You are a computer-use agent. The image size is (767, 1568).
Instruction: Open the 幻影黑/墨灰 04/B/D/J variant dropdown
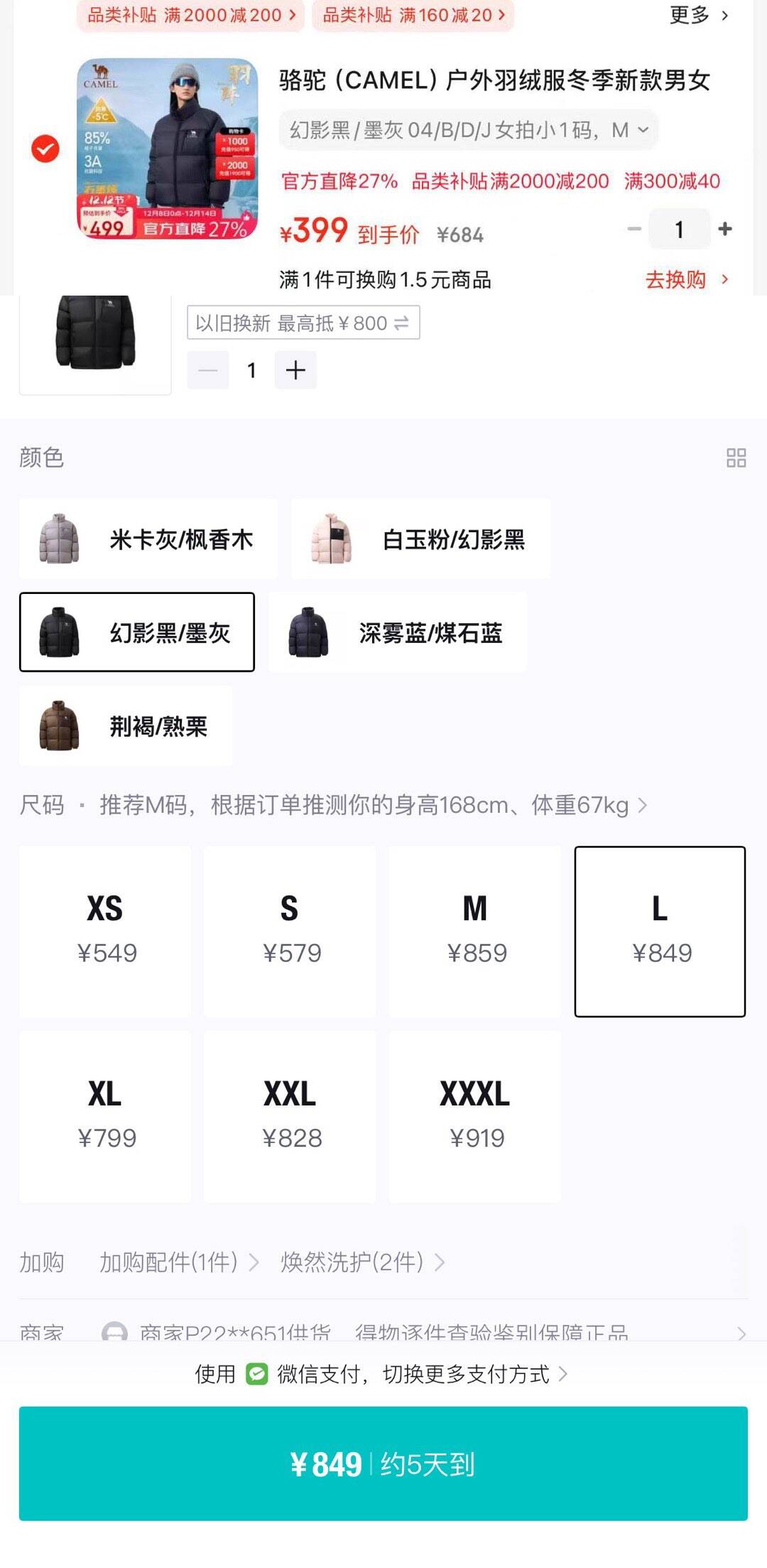(469, 130)
